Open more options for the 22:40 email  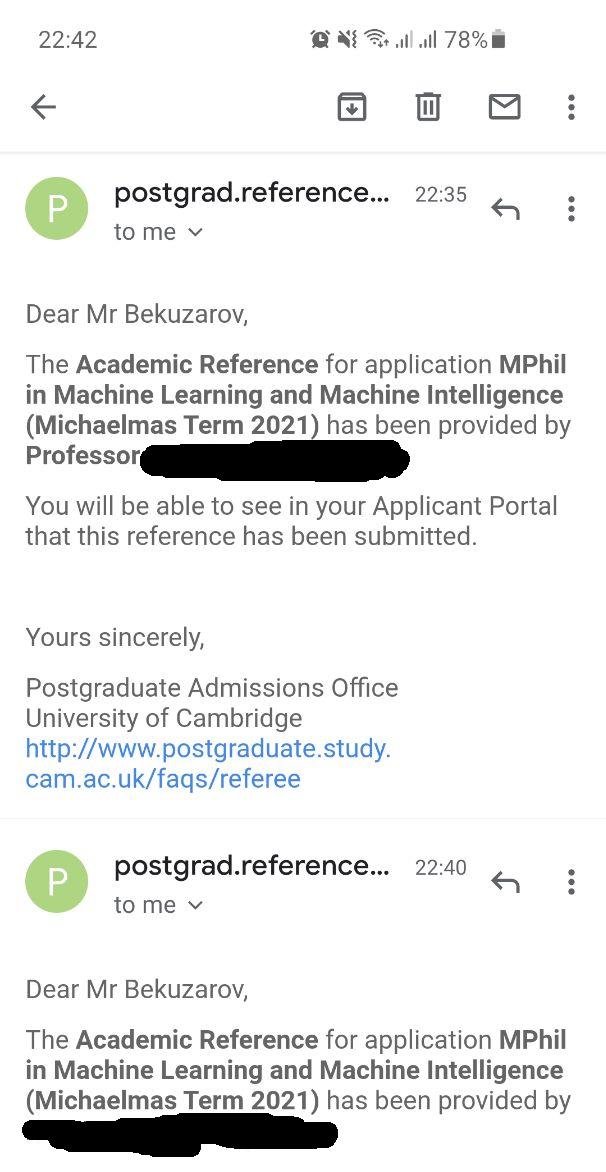point(571,882)
